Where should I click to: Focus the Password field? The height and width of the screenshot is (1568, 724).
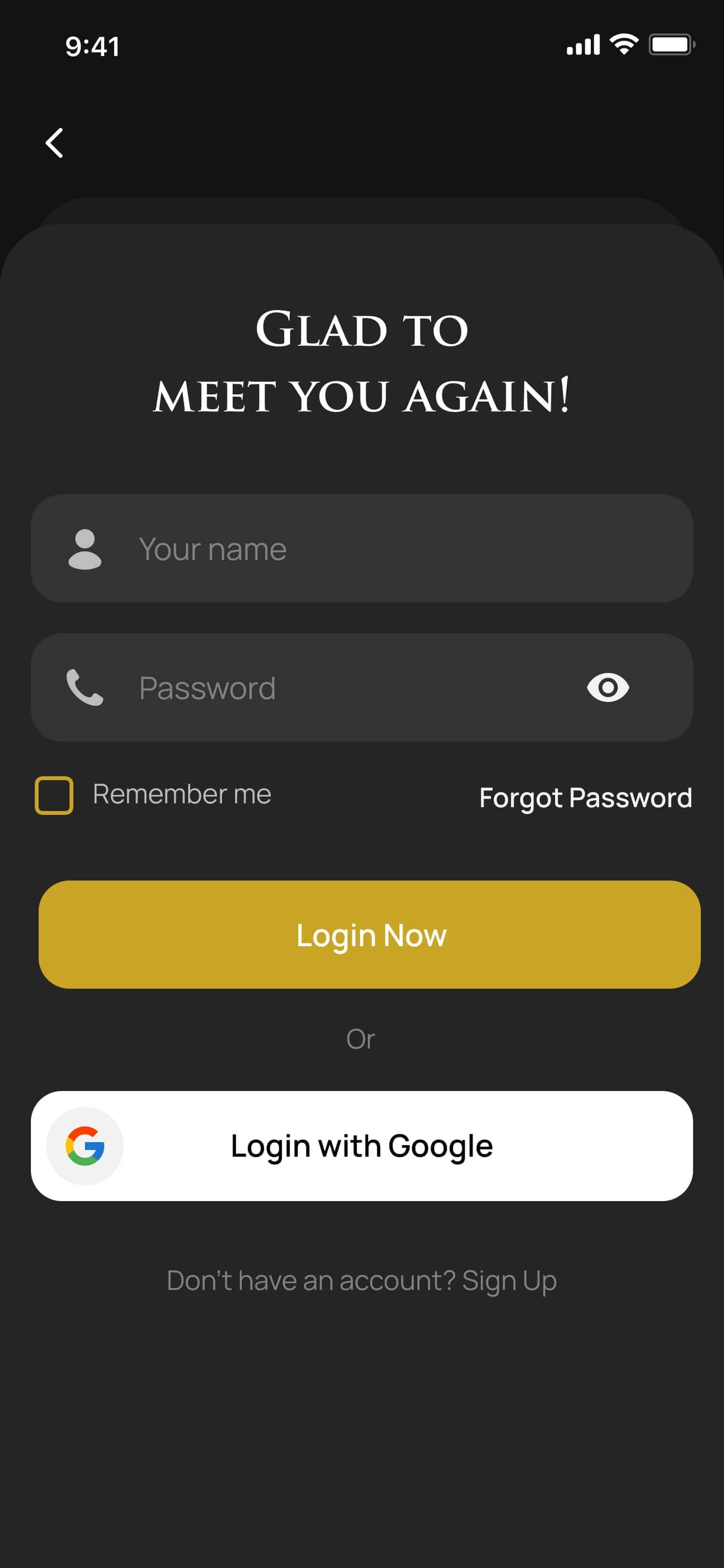[362, 687]
